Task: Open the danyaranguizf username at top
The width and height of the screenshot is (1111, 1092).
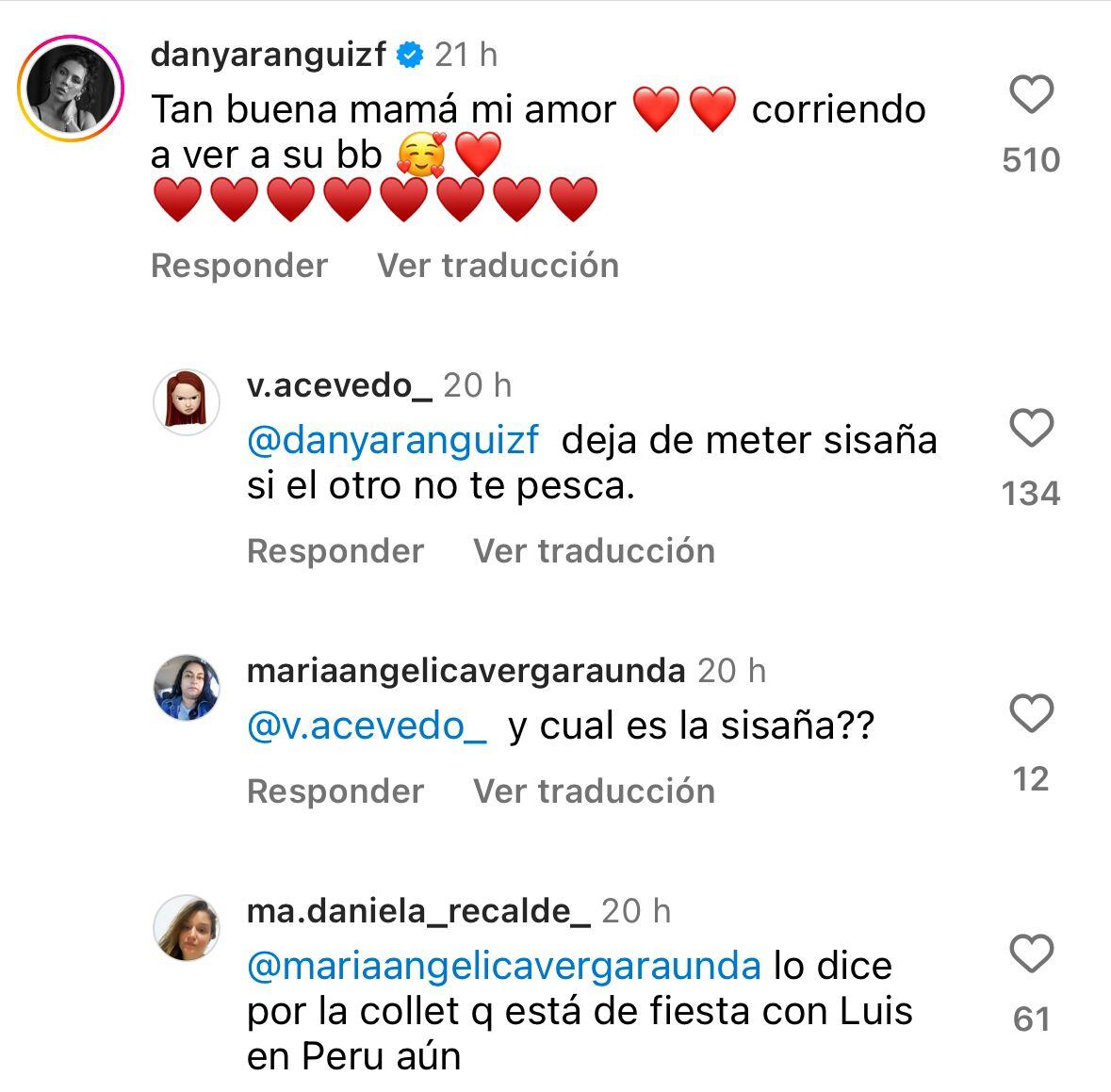Action: (x=269, y=55)
